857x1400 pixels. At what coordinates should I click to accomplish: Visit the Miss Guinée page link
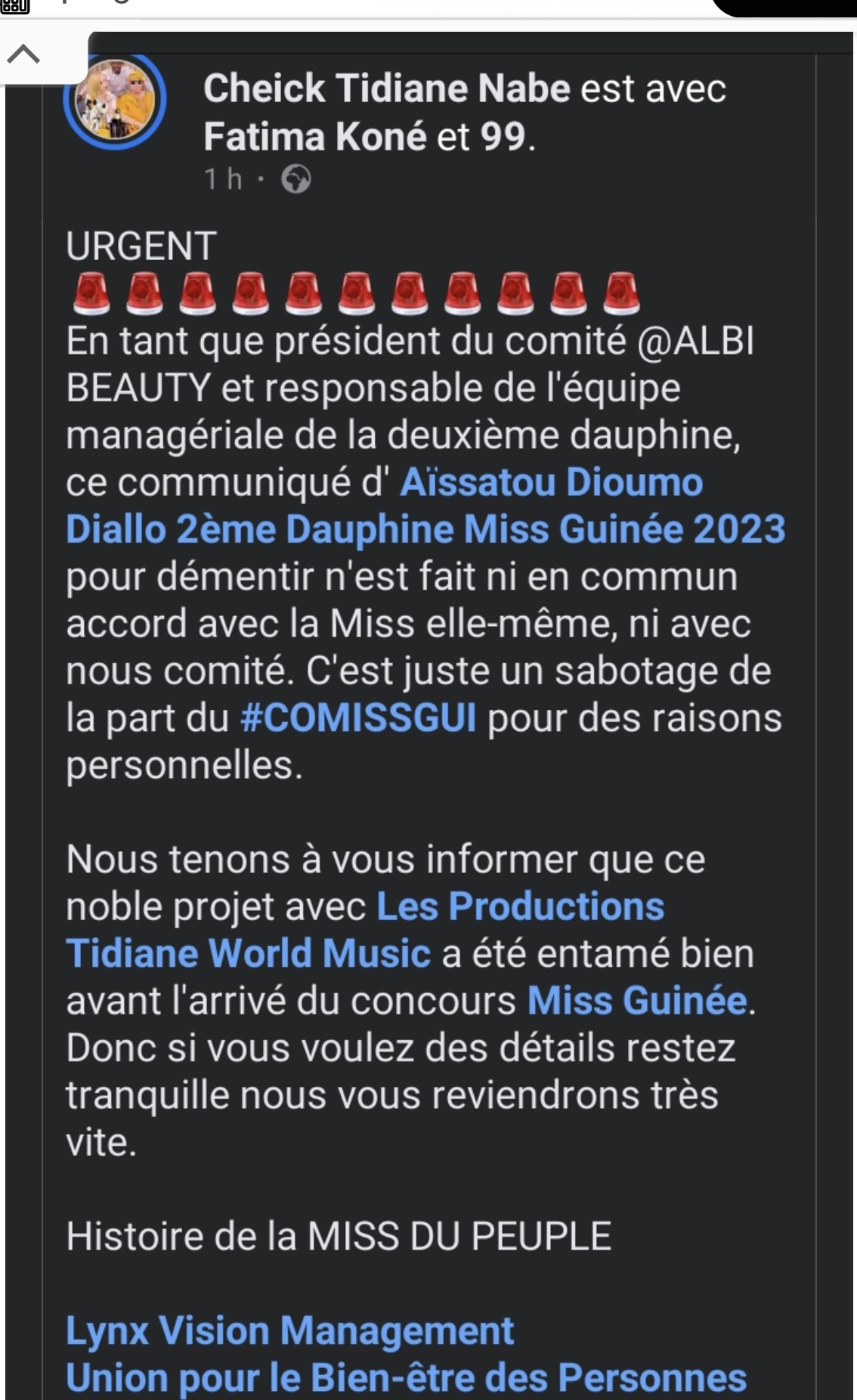coord(637,1000)
